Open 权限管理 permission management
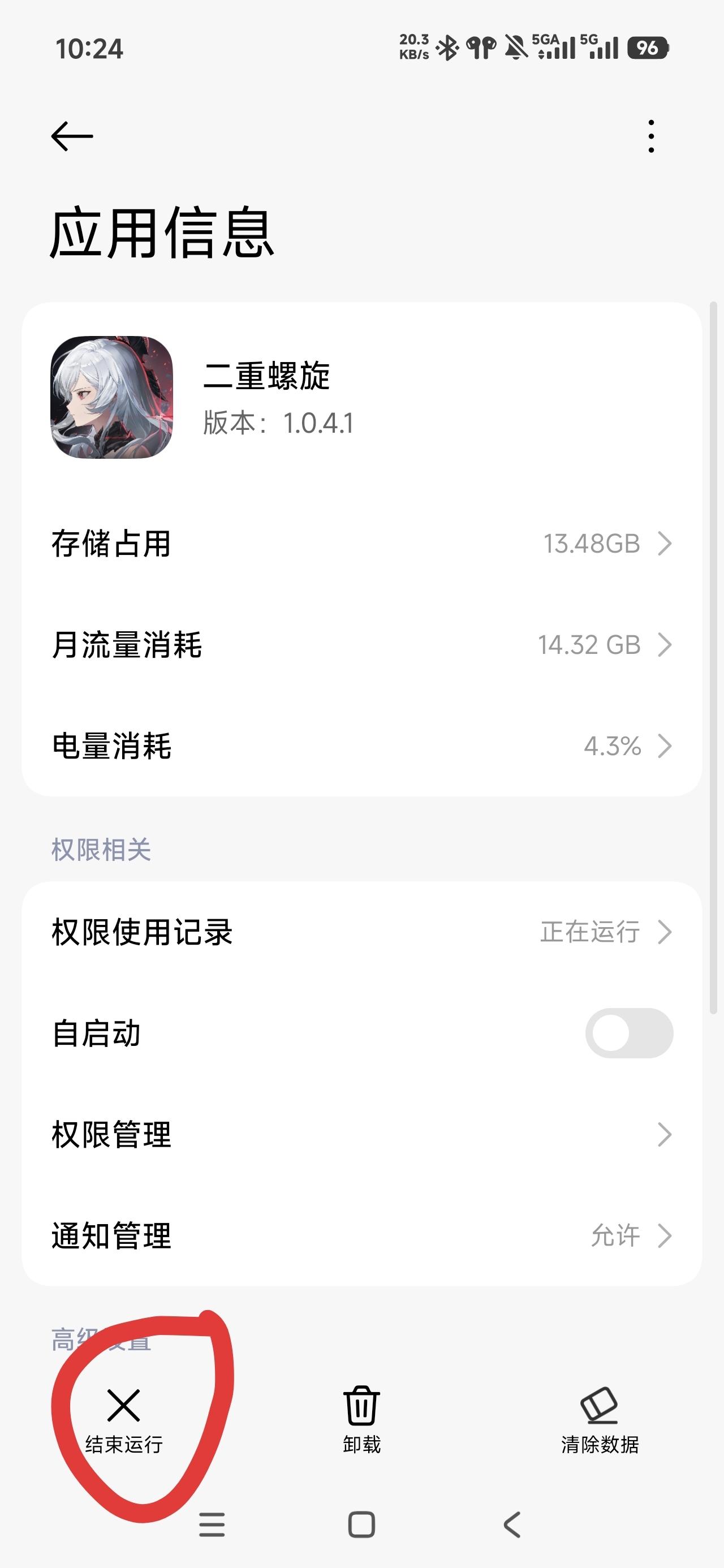 pos(361,1135)
